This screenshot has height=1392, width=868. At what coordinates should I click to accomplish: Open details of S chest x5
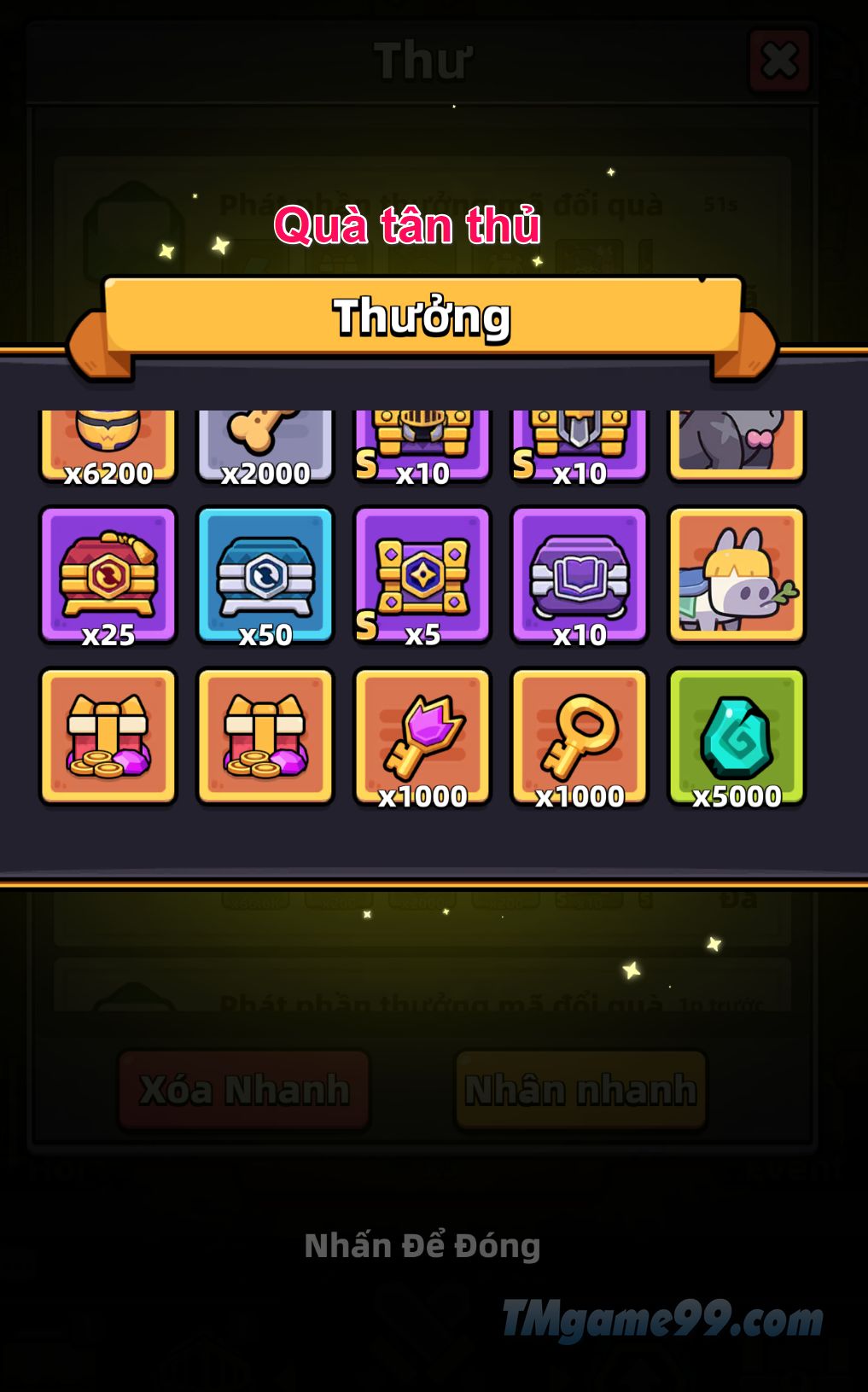(422, 574)
